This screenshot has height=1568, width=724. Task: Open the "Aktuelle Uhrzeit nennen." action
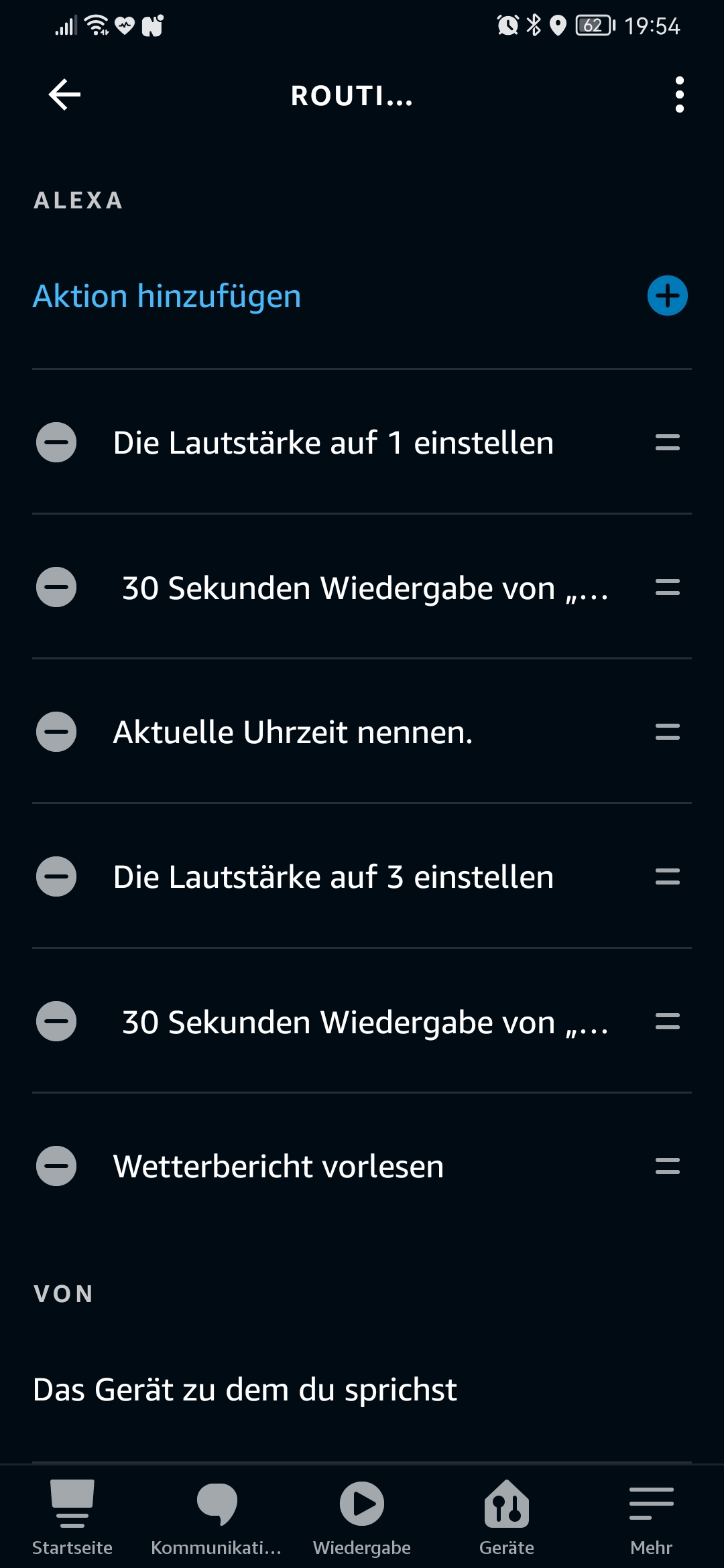point(293,732)
